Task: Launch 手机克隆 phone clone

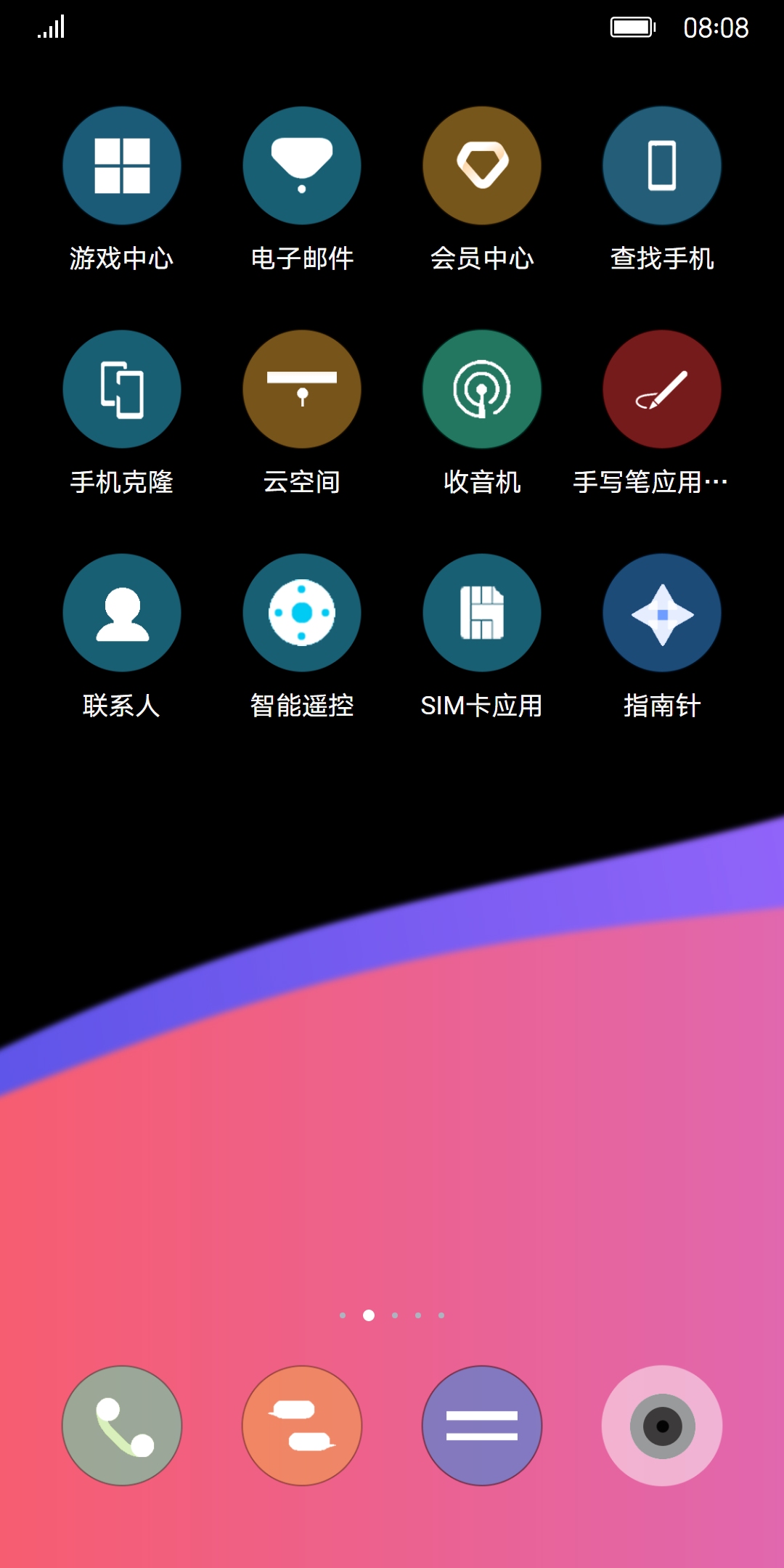Action: (x=121, y=389)
